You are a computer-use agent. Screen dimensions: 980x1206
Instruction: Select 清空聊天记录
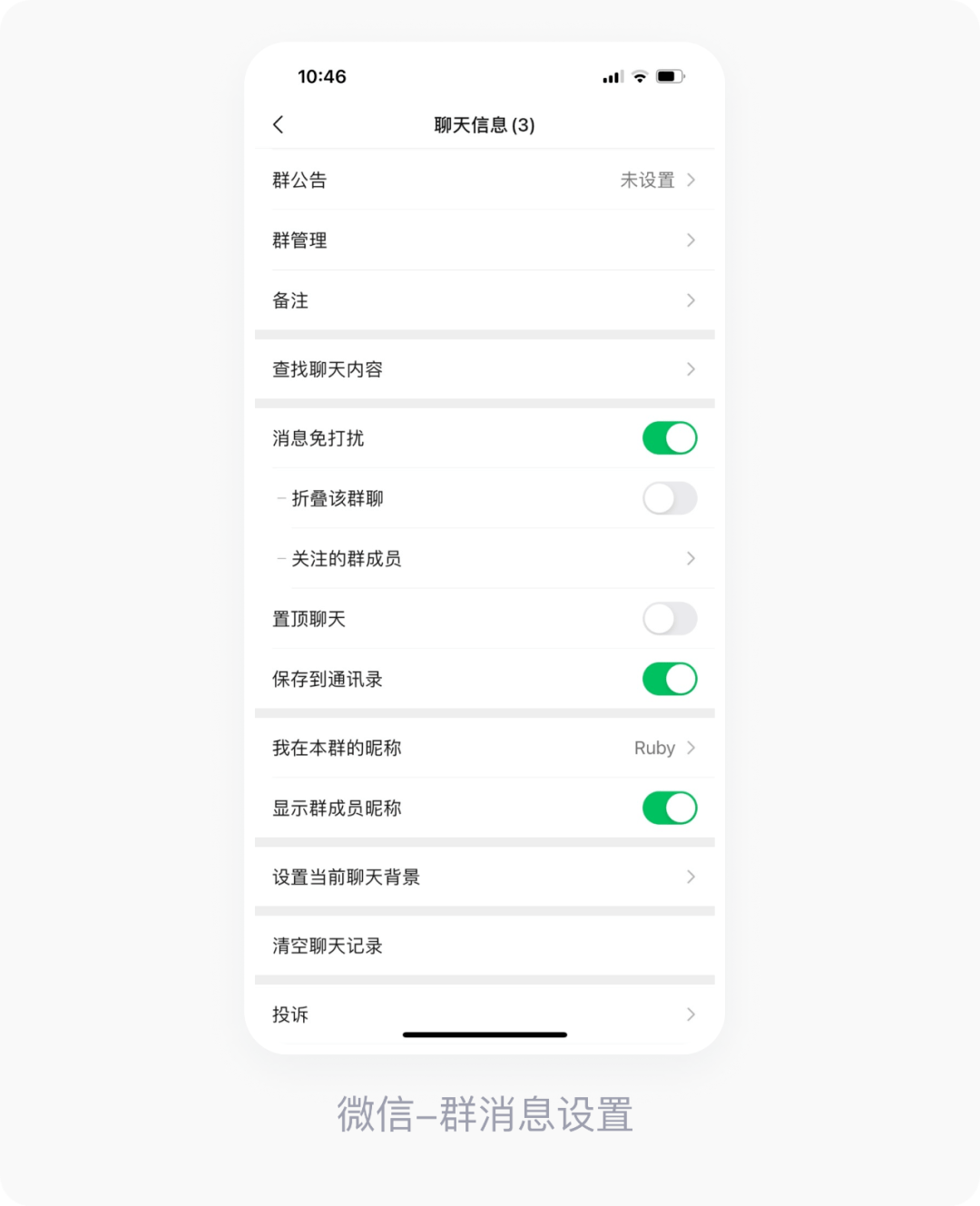(484, 946)
